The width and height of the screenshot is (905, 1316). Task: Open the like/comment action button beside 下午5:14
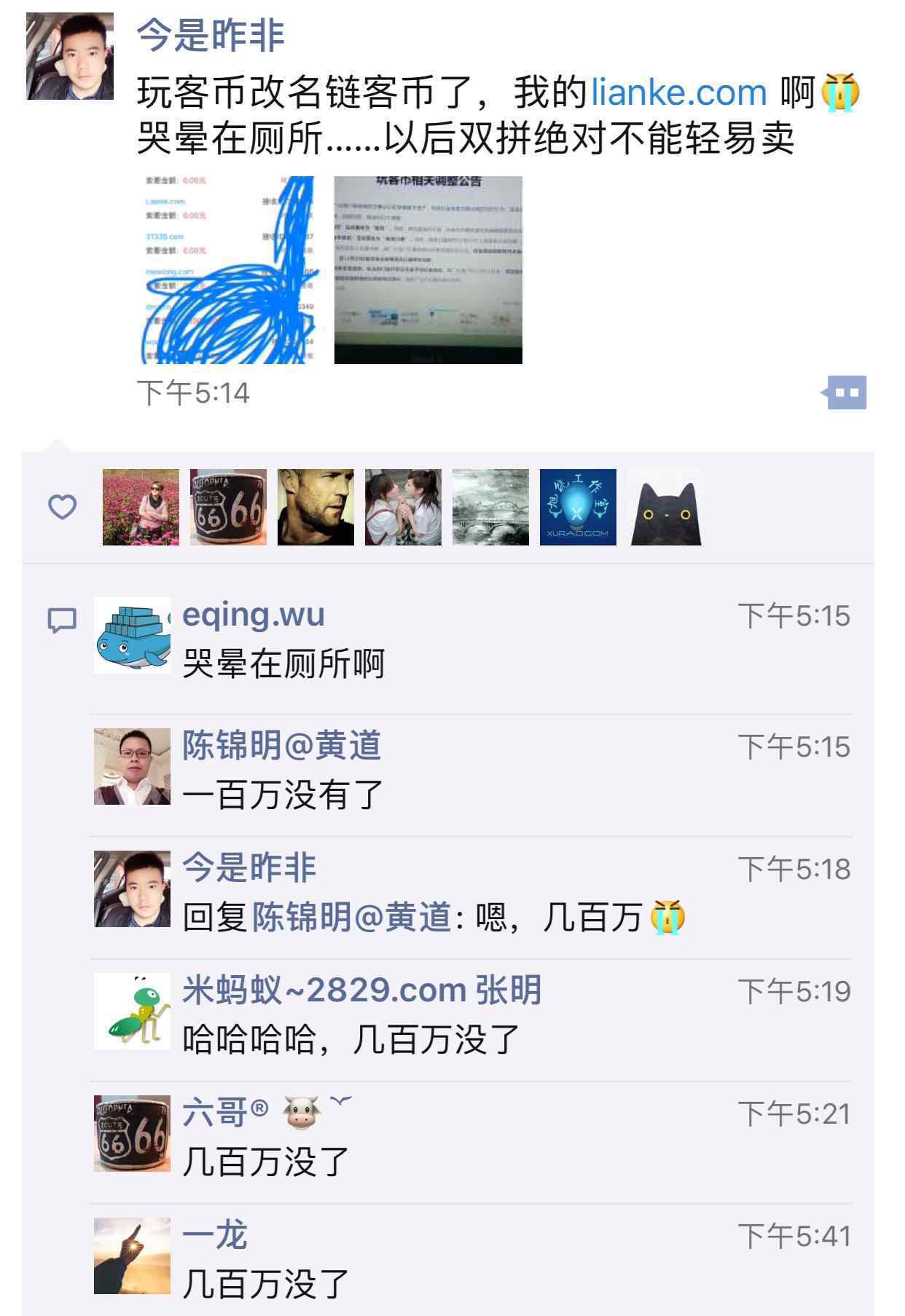(845, 393)
